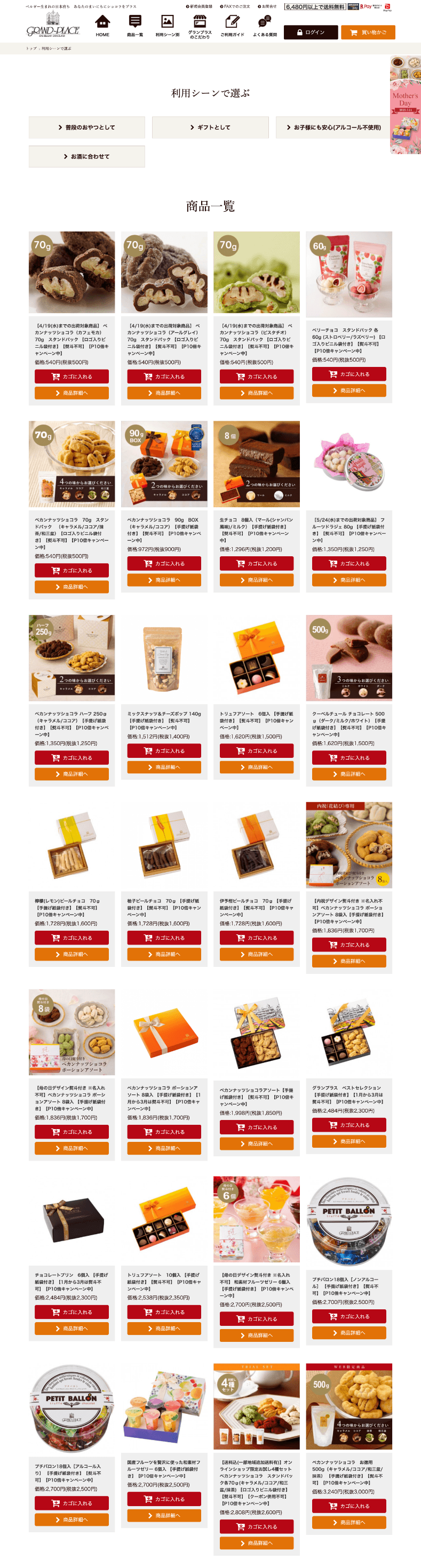Open the Mother's Day side banner
Screen dimensions: 421x1568
(x=405, y=105)
